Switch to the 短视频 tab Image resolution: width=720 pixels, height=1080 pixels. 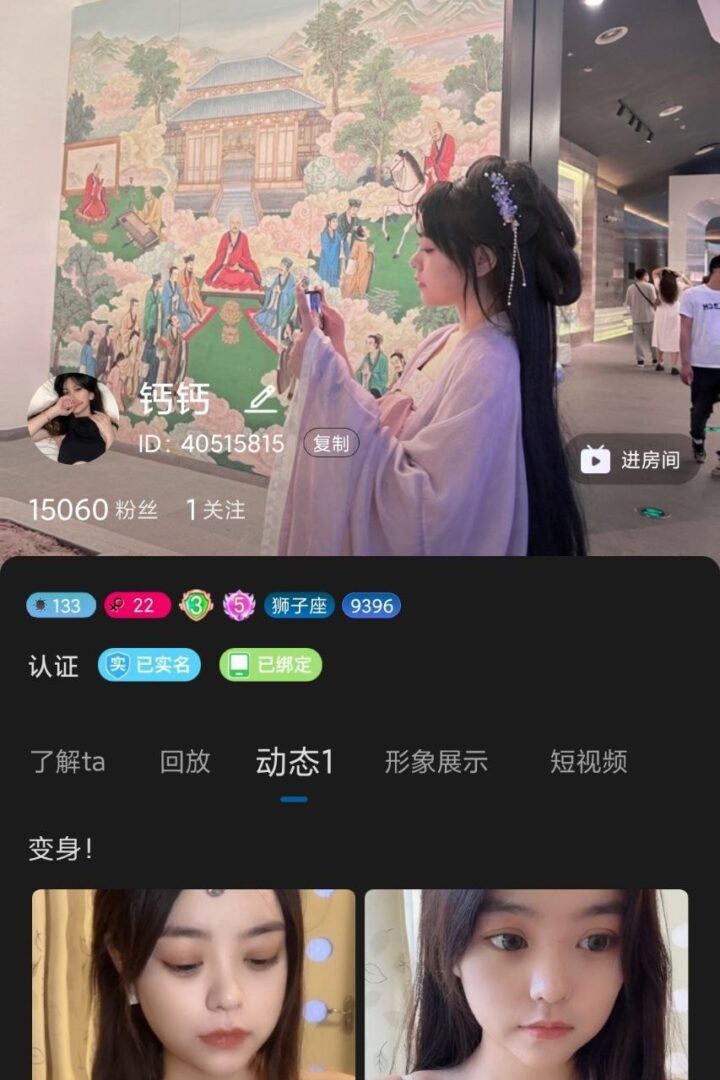588,762
